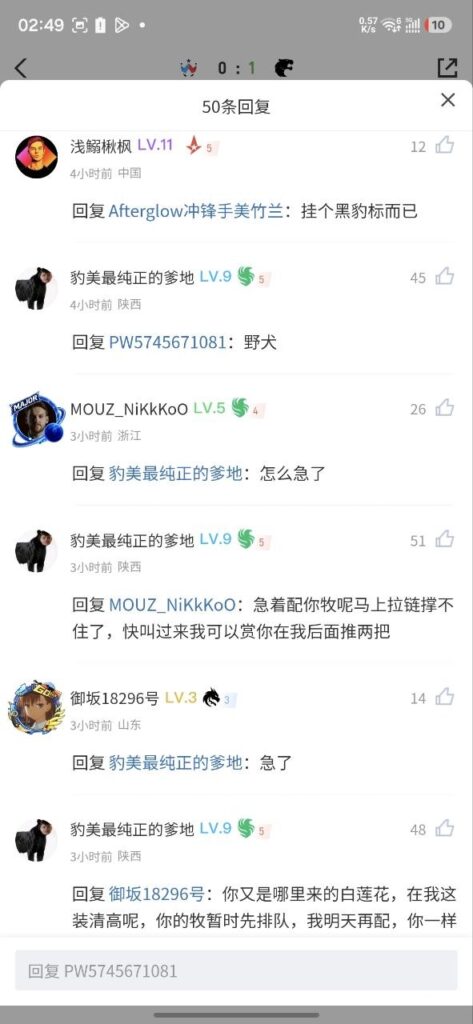Tap the blue 御坂18296号 mention link
The height and width of the screenshot is (1024, 473).
pos(157,894)
